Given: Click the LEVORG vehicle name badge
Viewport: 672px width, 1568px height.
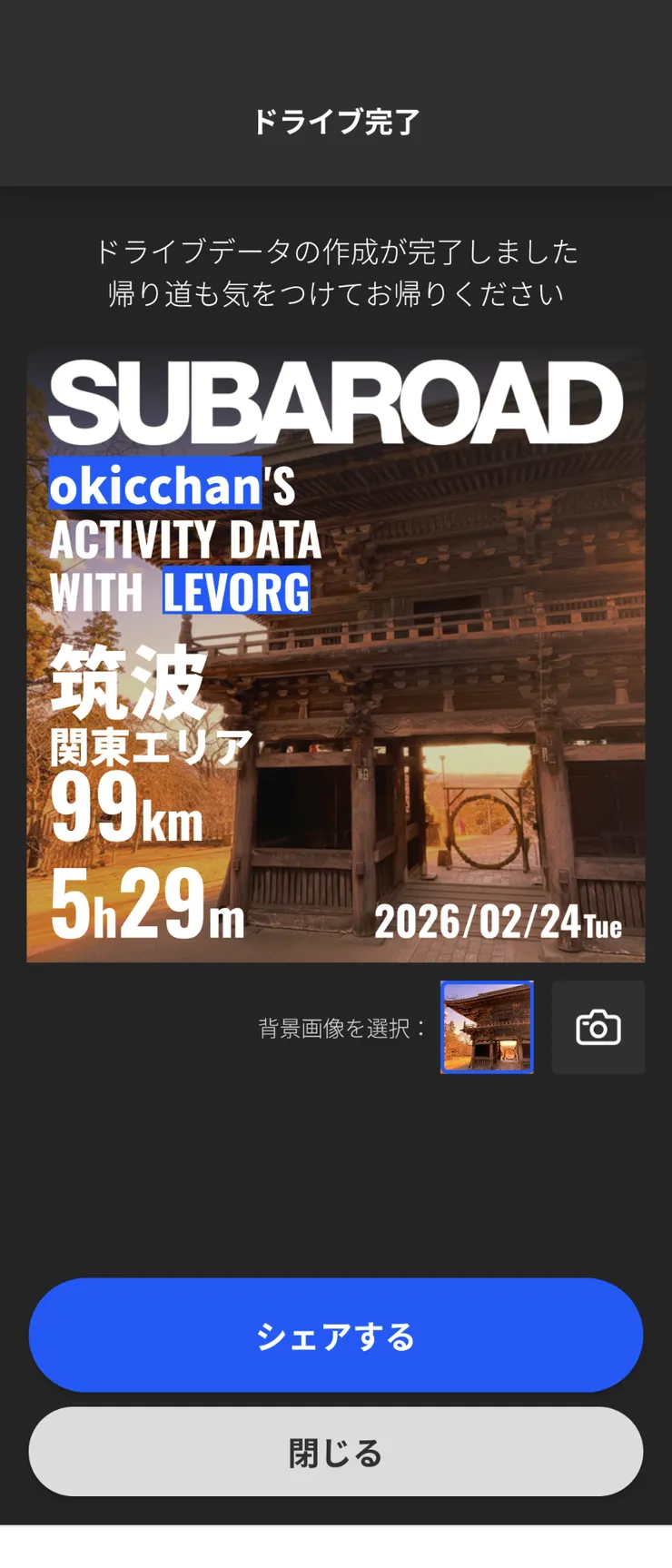Looking at the screenshot, I should click(234, 592).
